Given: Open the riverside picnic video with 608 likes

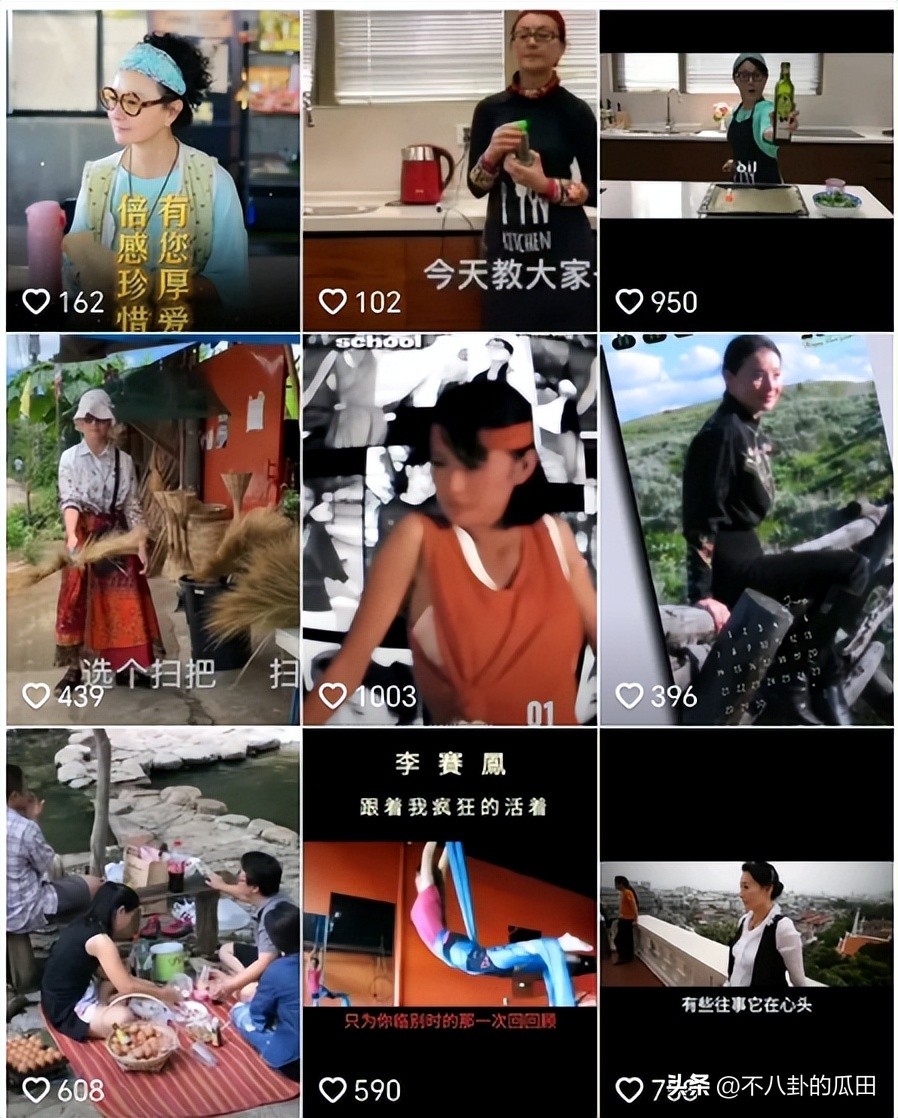Looking at the screenshot, I should coord(152,920).
